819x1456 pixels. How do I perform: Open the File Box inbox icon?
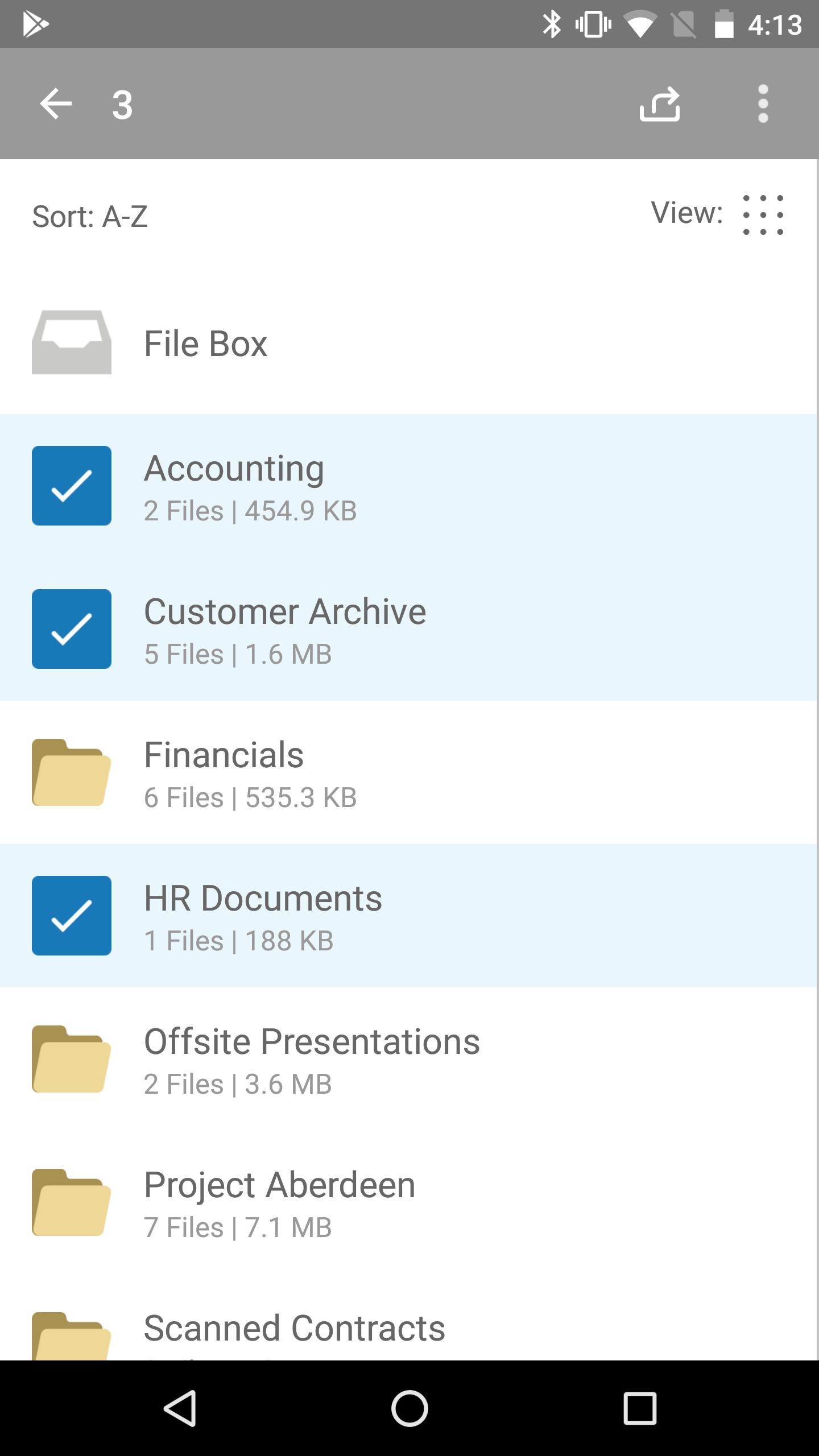pos(72,342)
